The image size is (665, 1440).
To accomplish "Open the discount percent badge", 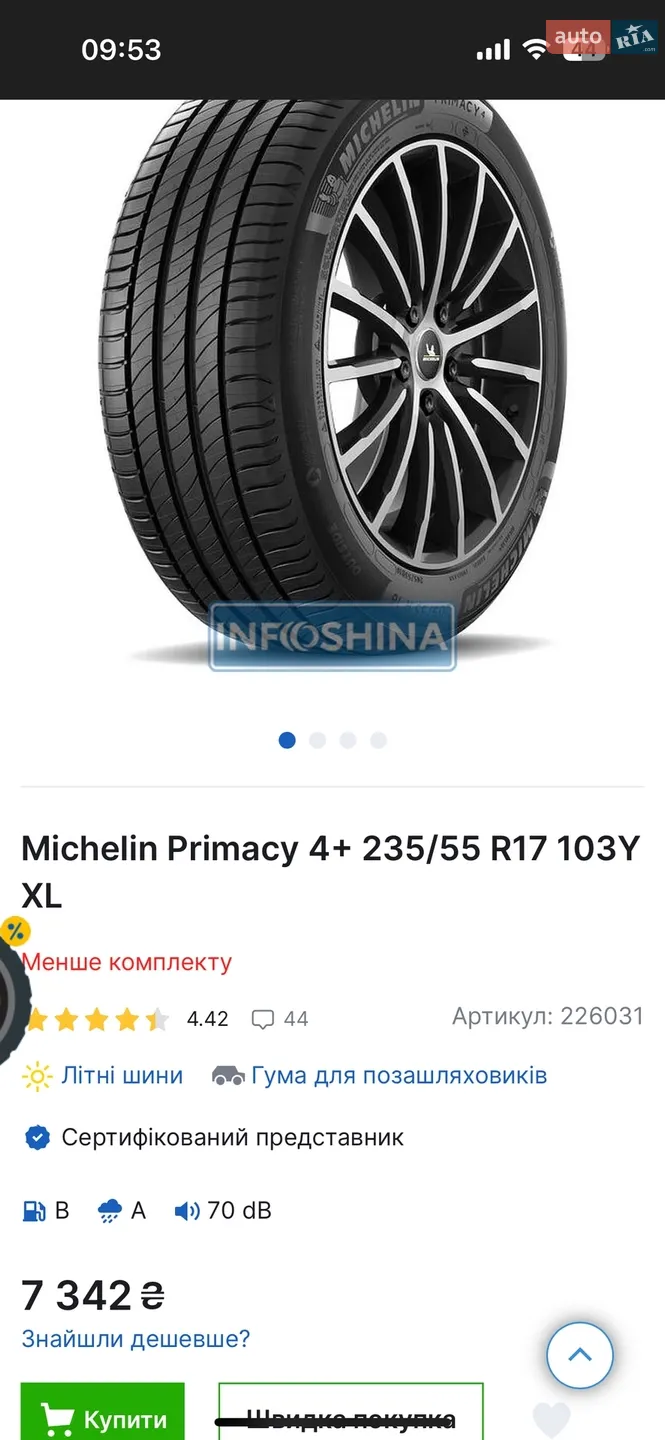I will (15, 932).
